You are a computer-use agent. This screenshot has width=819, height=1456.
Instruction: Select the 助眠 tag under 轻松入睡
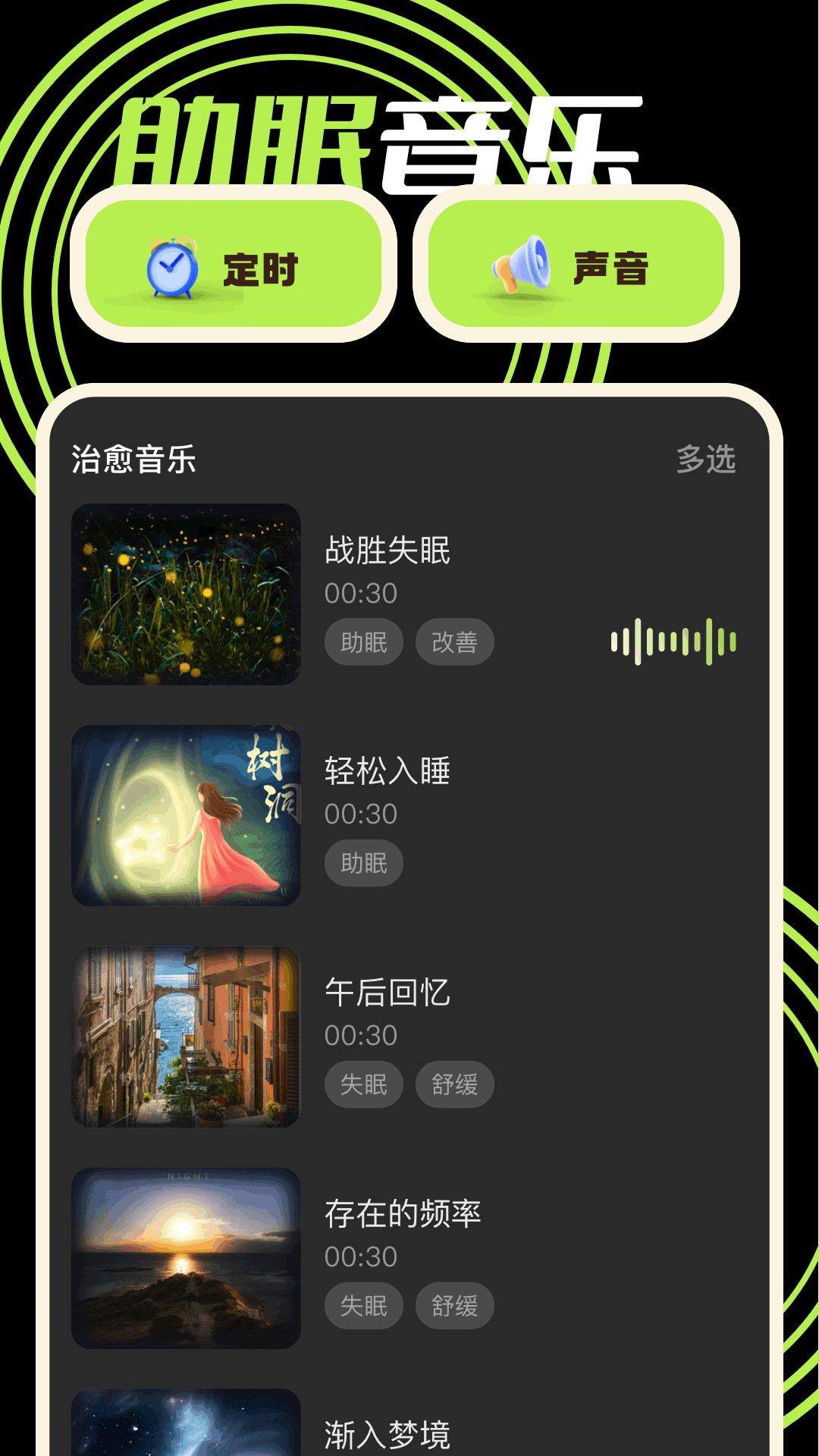tap(363, 863)
